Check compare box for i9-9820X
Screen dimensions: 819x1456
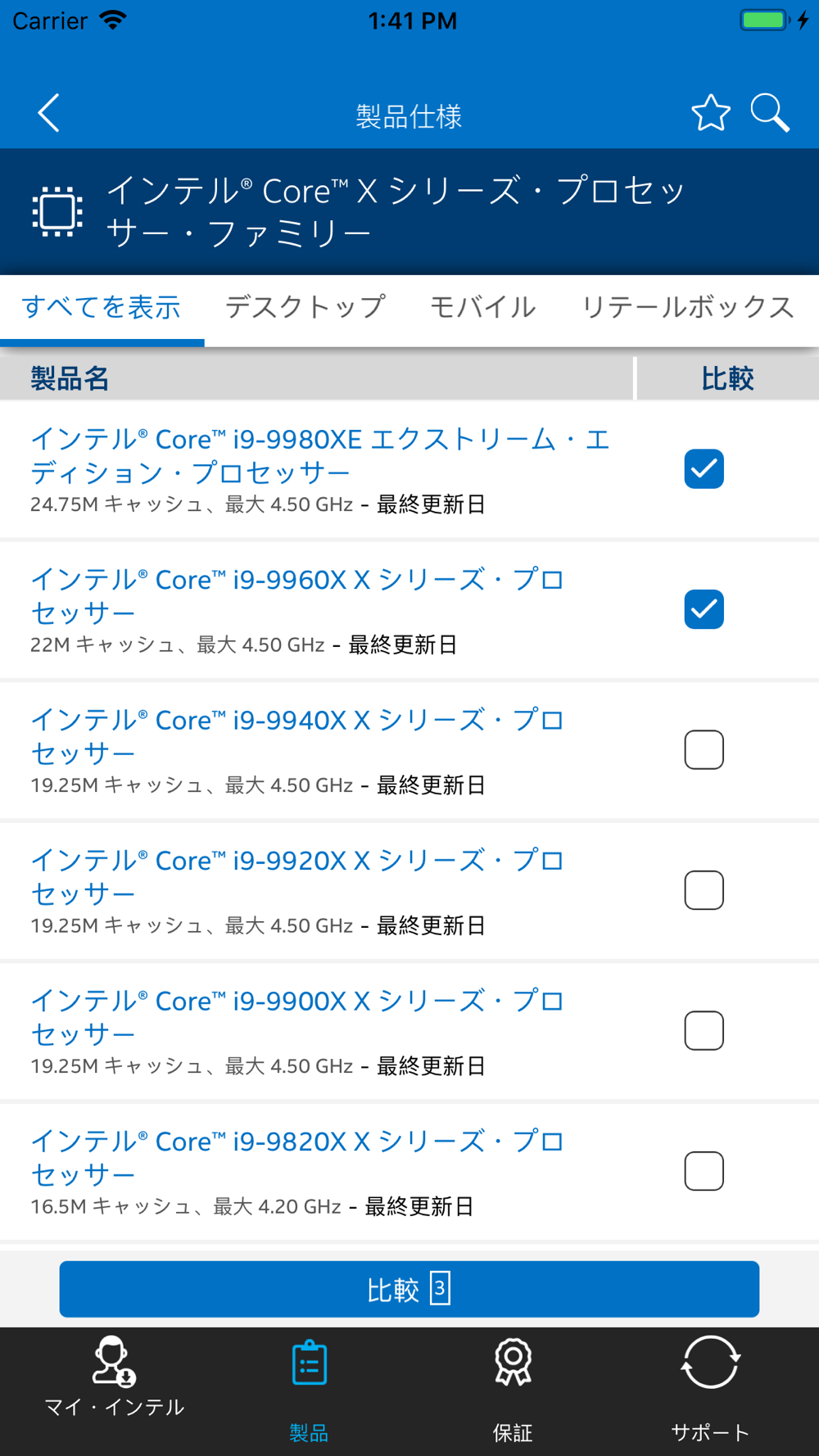[704, 1171]
